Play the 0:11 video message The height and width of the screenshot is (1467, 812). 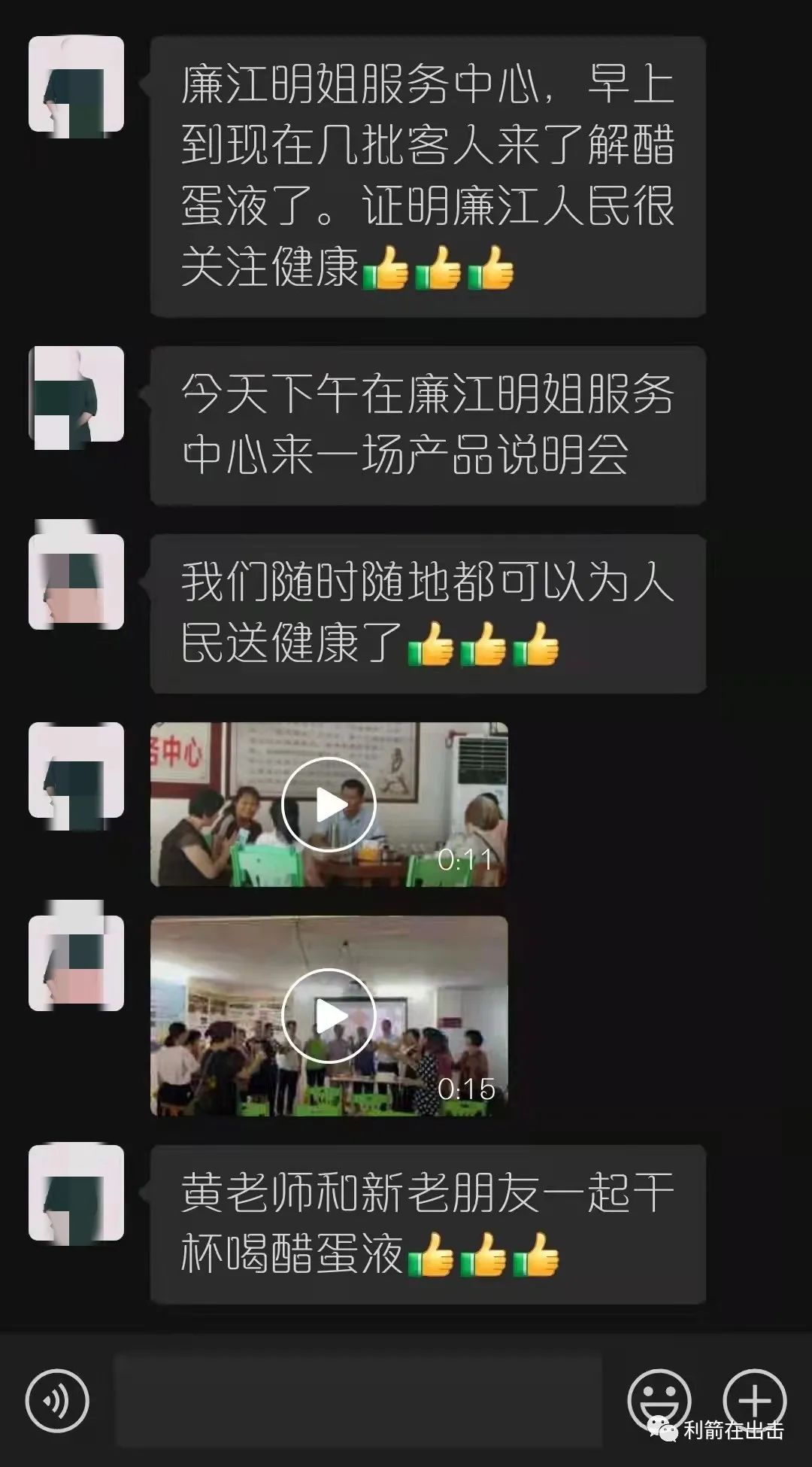coord(329,804)
